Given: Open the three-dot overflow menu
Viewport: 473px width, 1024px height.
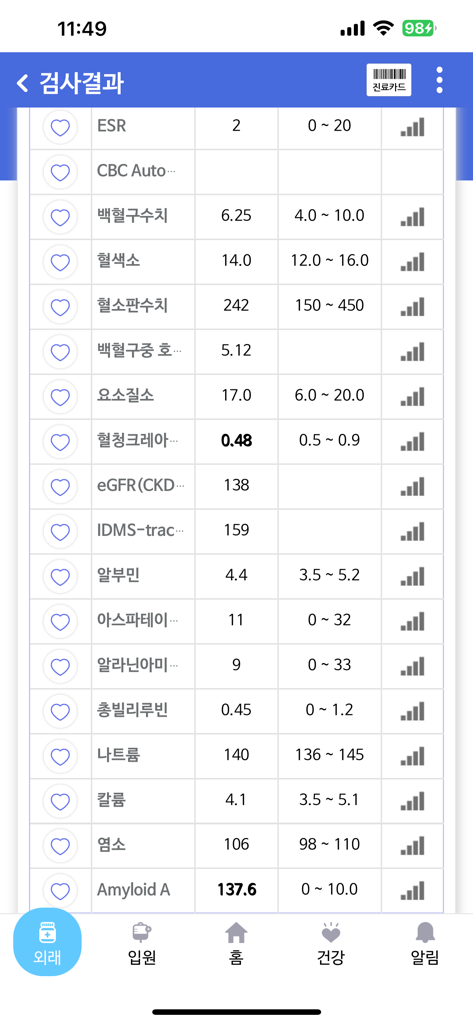Looking at the screenshot, I should tap(440, 80).
